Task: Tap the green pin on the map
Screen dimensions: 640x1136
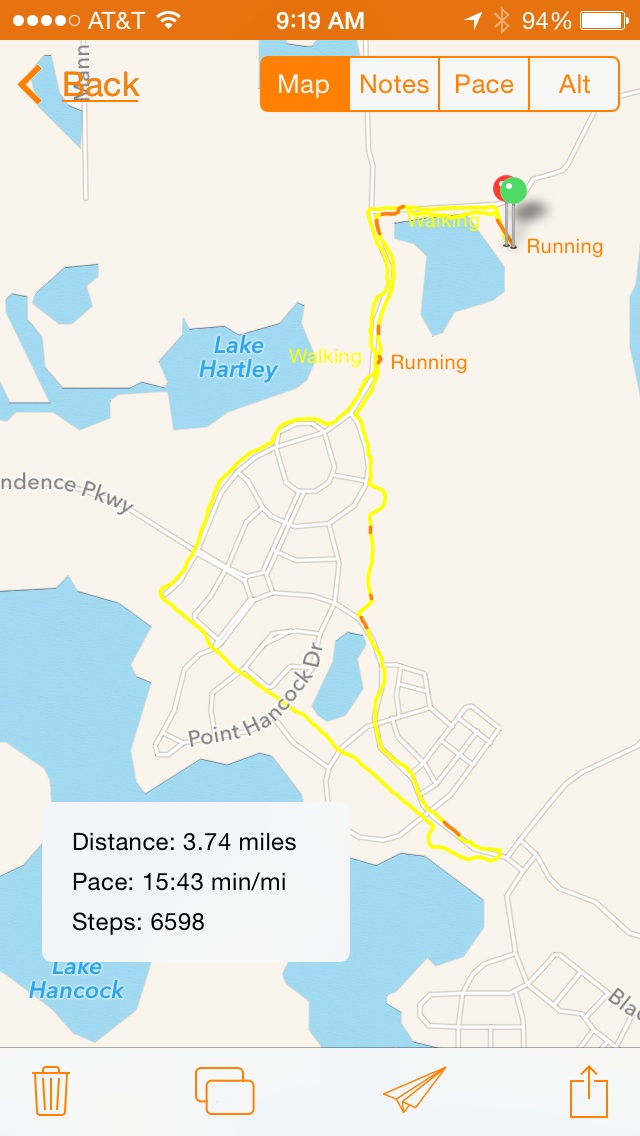Action: (x=514, y=190)
